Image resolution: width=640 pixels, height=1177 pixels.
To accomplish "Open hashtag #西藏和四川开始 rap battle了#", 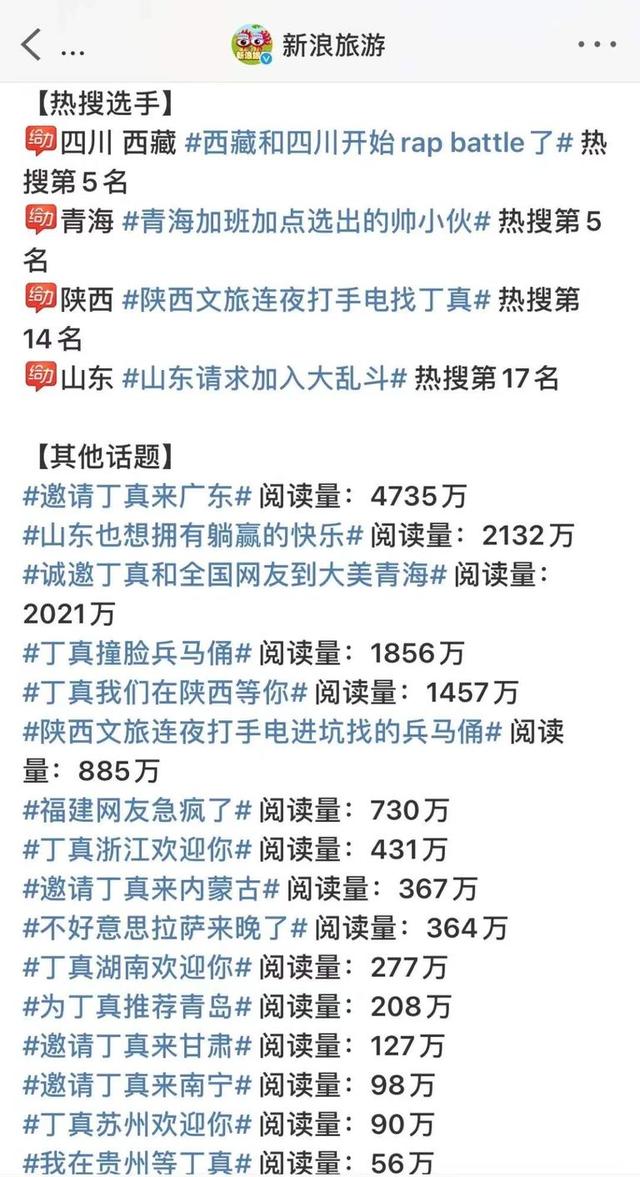I will 379,143.
